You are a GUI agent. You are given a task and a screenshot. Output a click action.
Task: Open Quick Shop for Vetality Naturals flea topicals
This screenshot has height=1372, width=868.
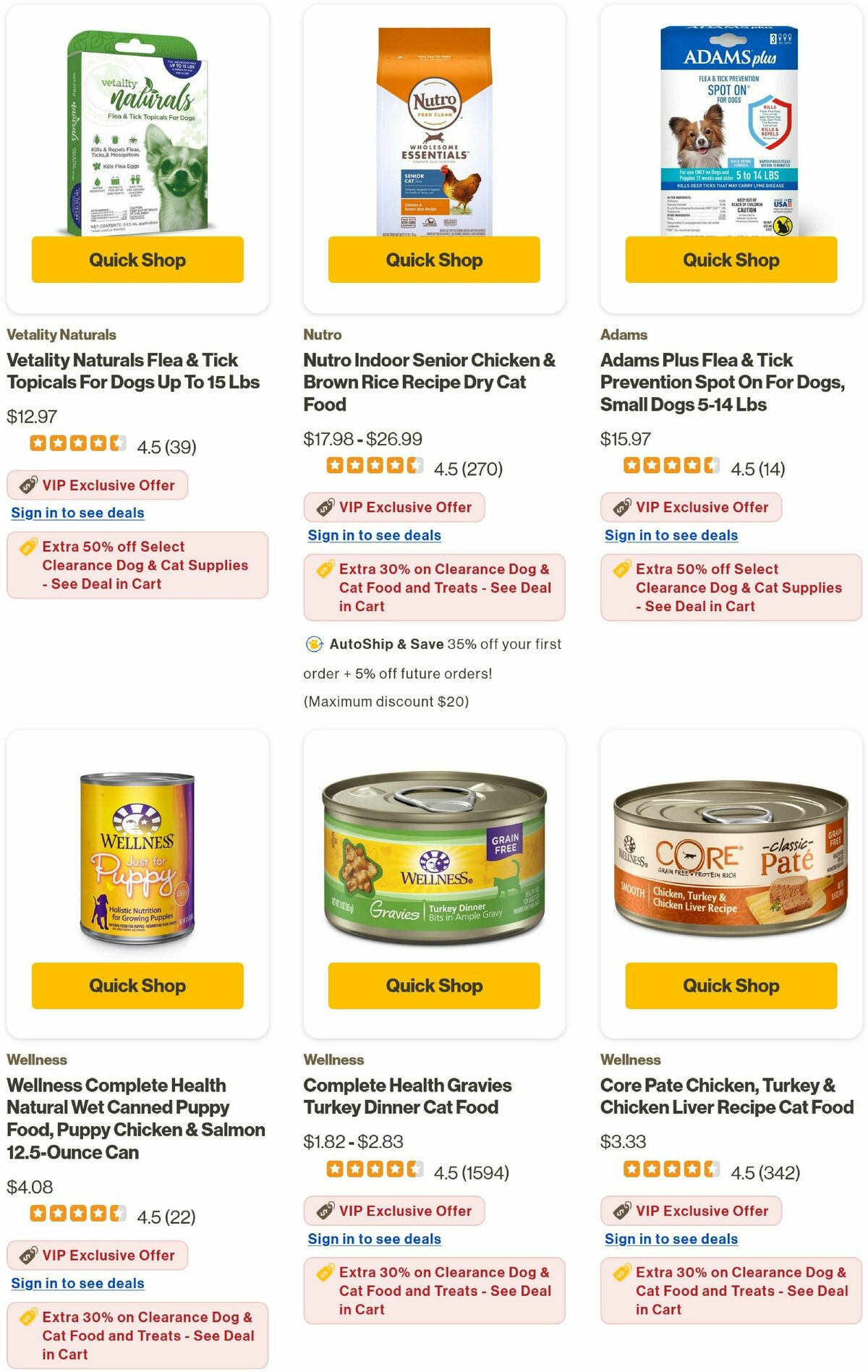(137, 260)
